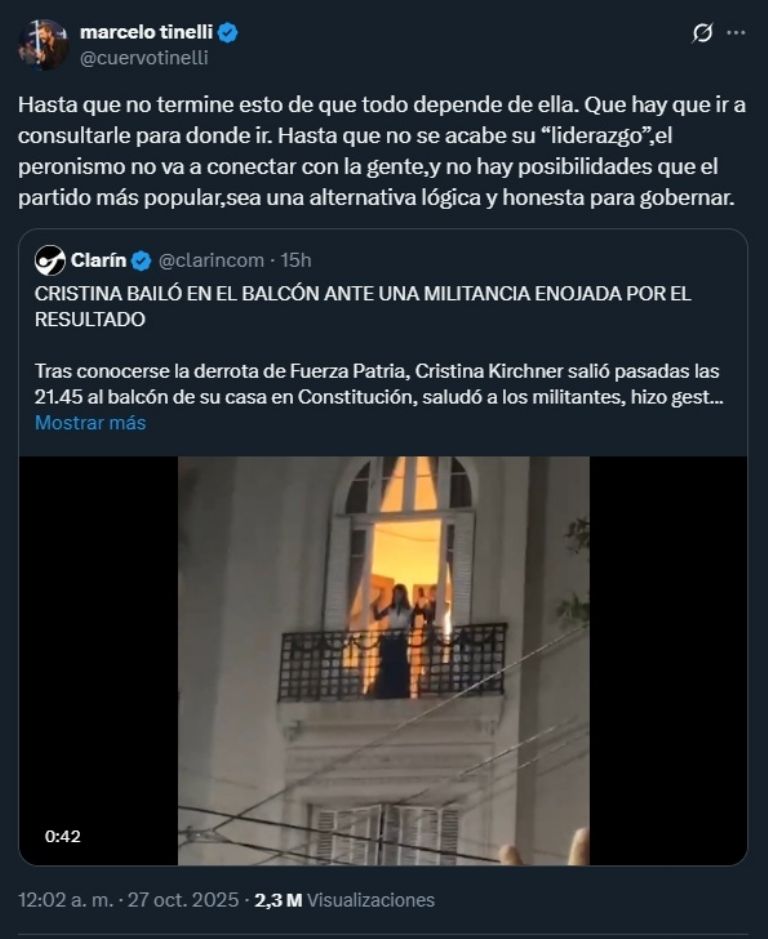Image resolution: width=768 pixels, height=939 pixels.
Task: Open the post's overflow menu
Action: click(x=736, y=33)
